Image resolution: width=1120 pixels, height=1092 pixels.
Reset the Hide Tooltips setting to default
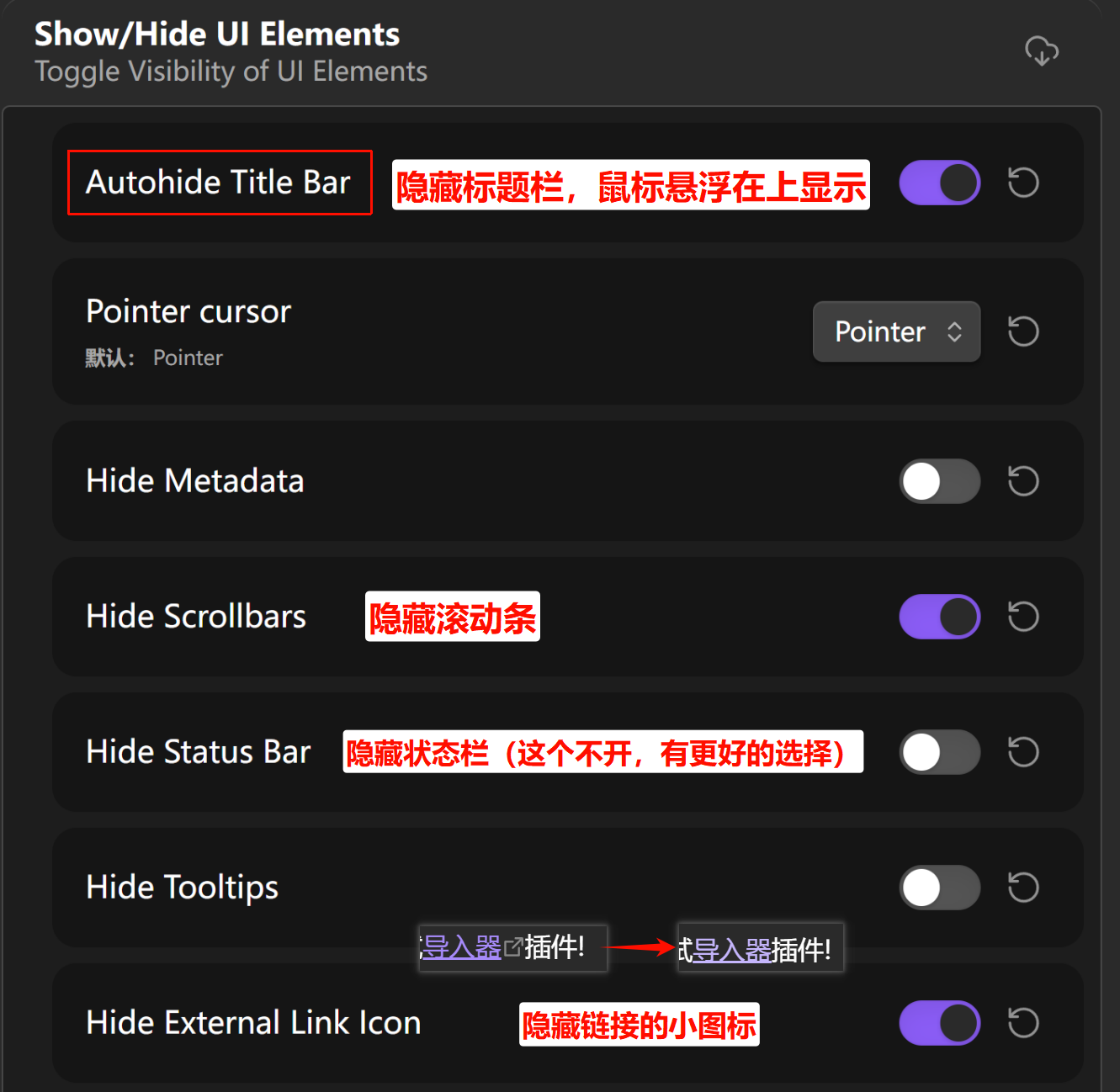coord(1023,888)
